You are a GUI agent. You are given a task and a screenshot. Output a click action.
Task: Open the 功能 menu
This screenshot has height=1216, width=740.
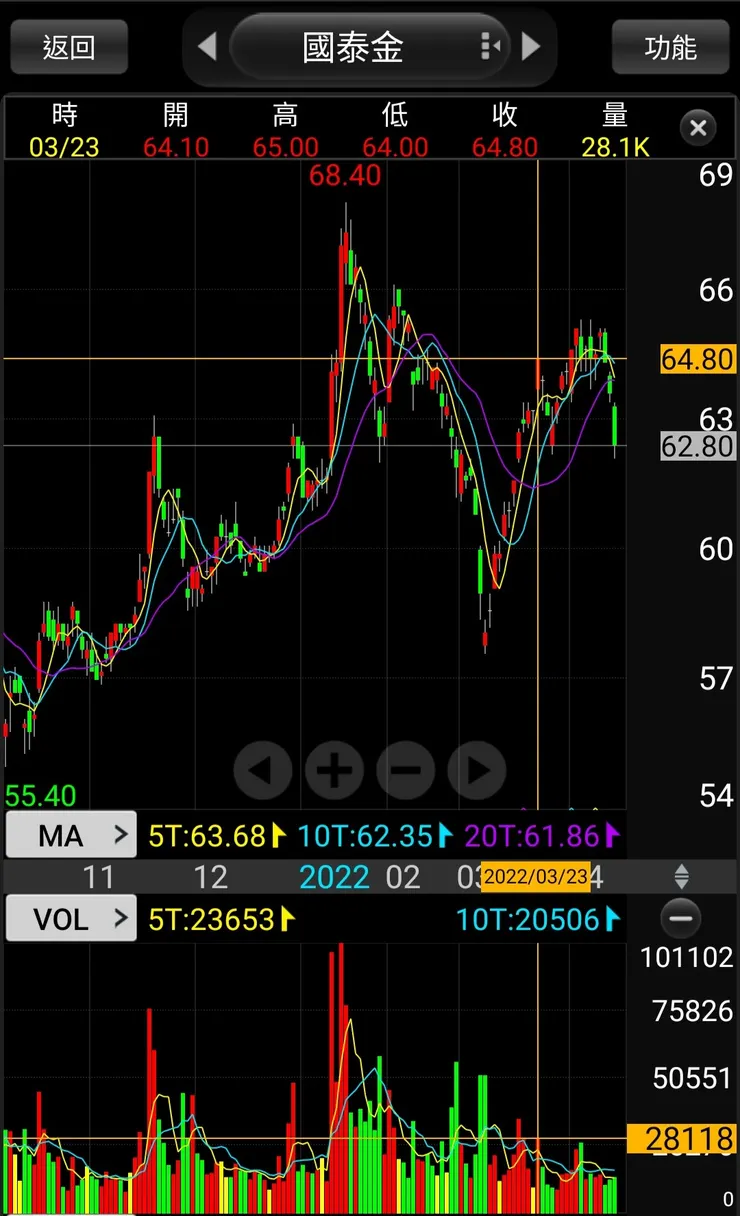point(670,47)
